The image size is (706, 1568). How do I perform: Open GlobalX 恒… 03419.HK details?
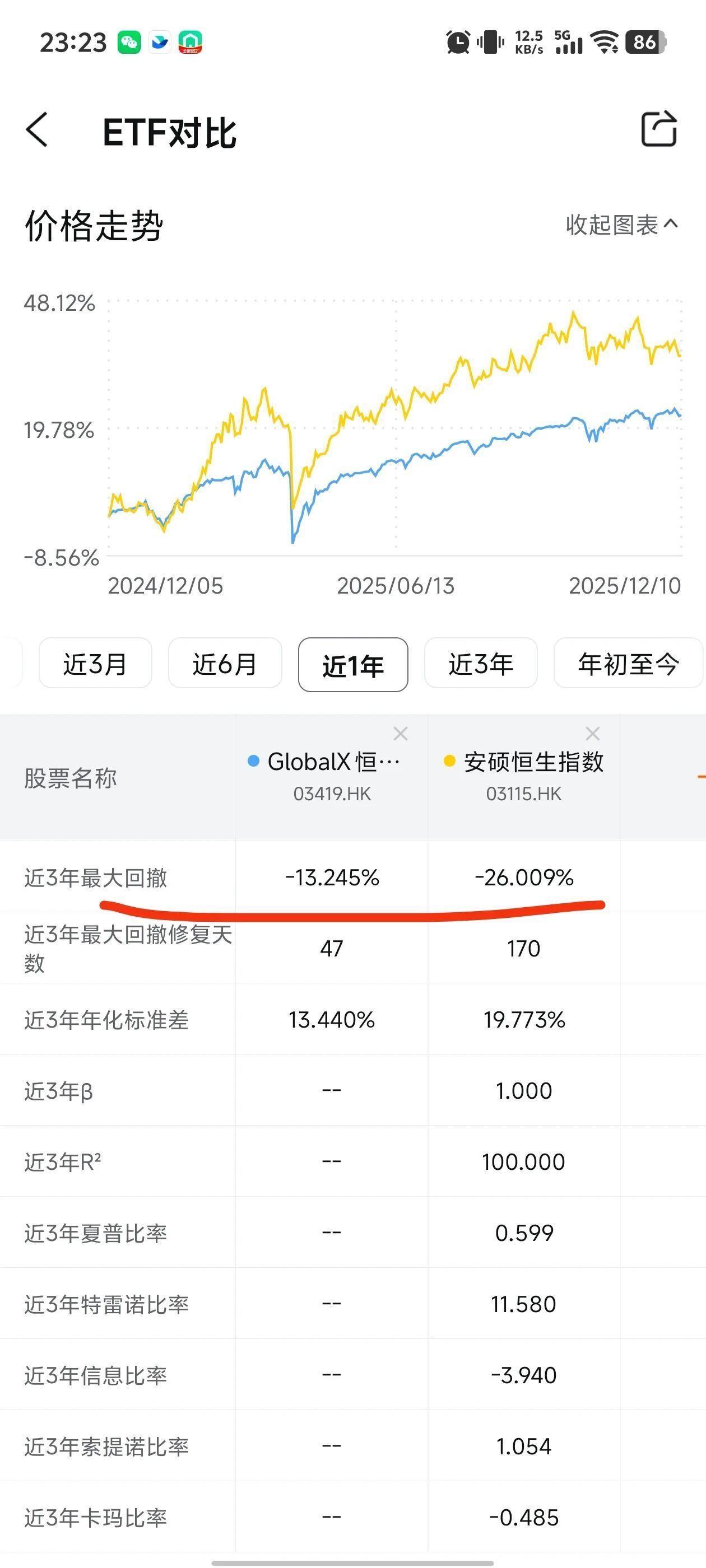click(332, 776)
